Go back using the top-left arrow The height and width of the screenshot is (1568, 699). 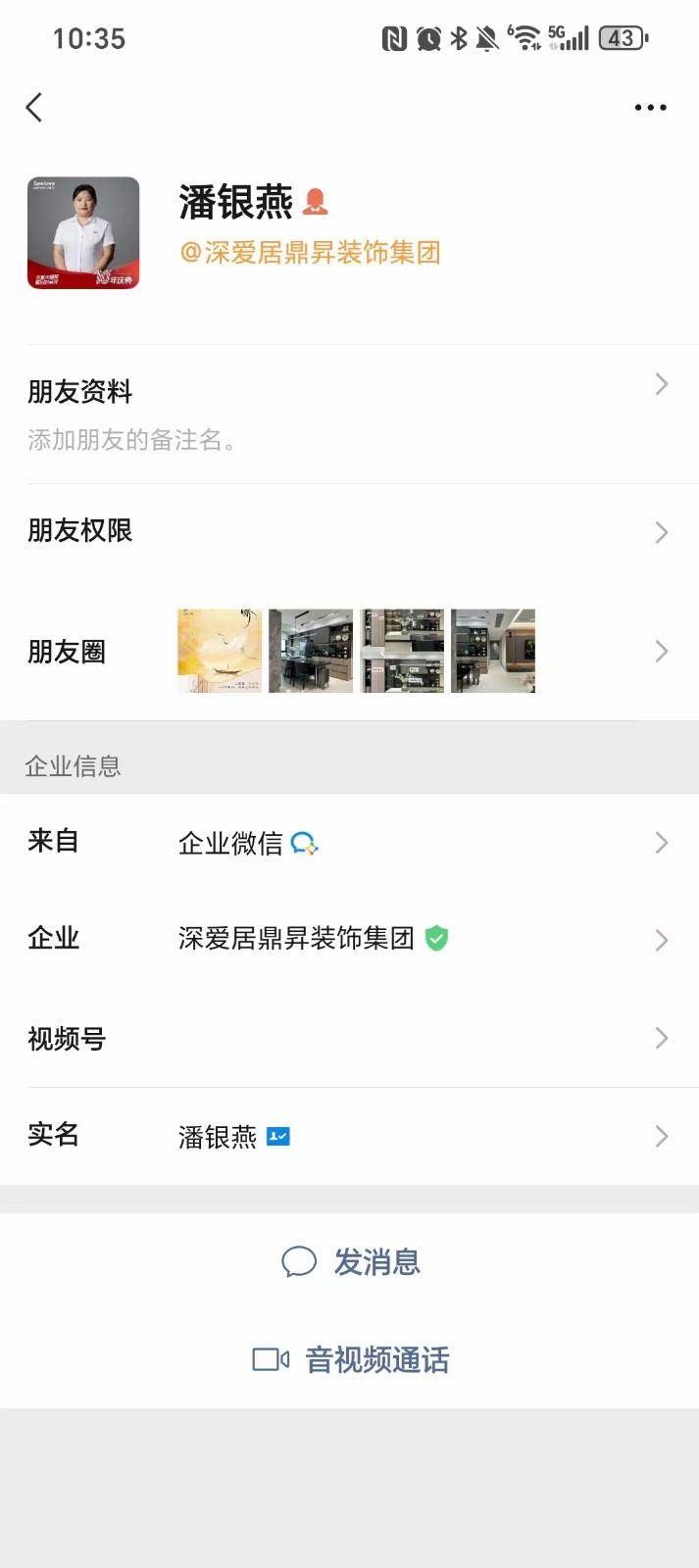34,107
